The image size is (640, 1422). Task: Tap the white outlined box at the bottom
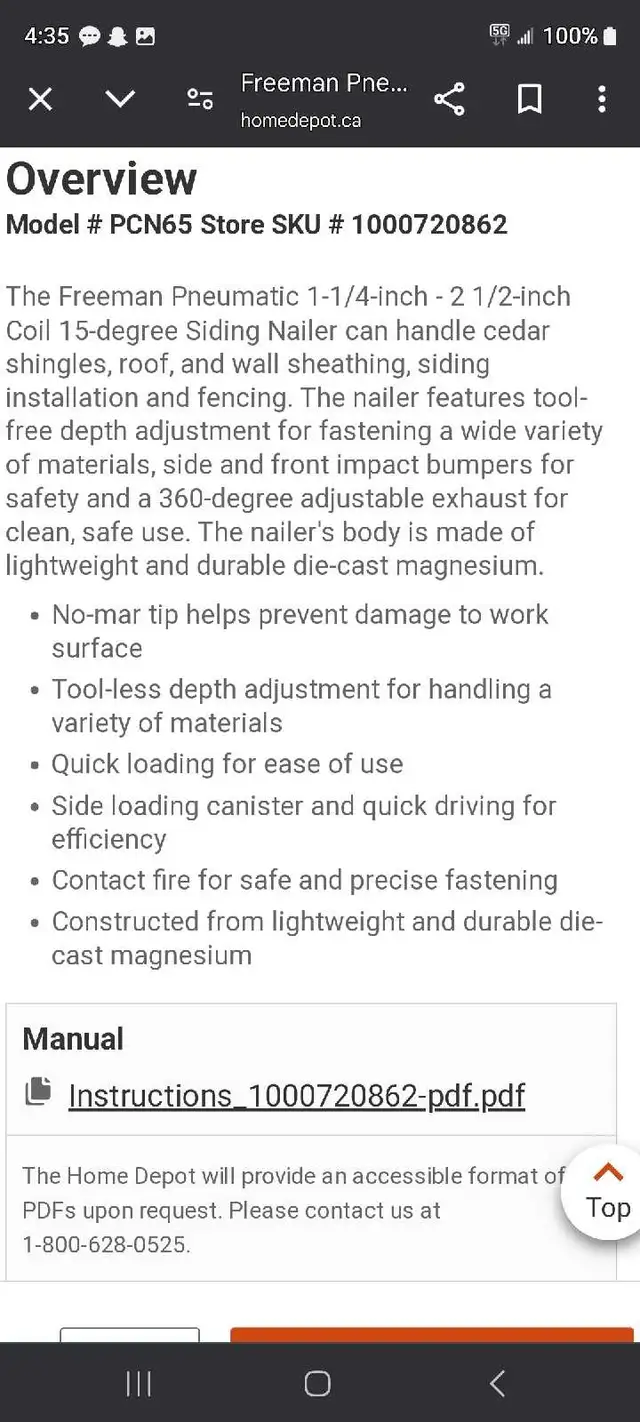(130, 1335)
